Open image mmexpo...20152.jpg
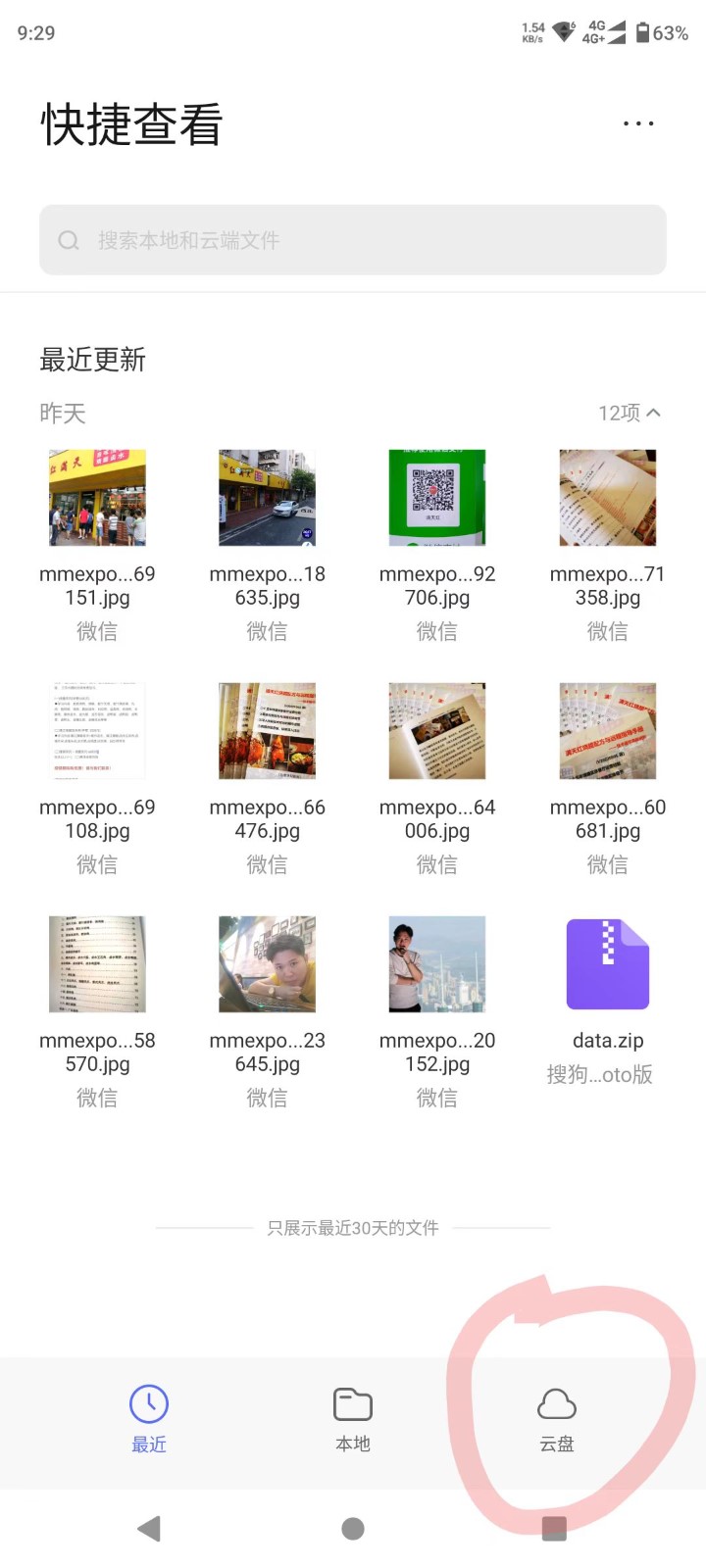The width and height of the screenshot is (706, 1568). [x=437, y=964]
